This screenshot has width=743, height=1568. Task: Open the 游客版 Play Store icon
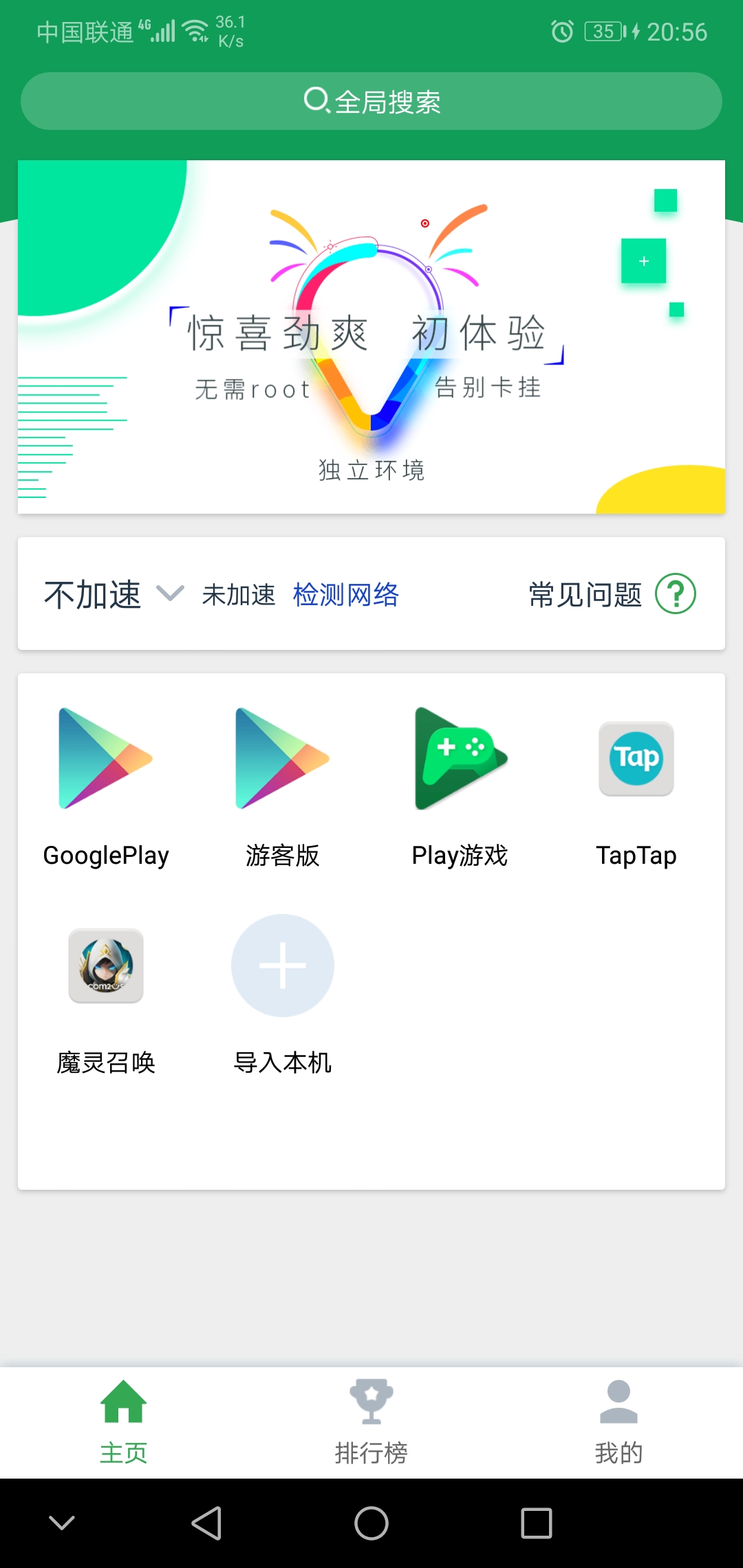[283, 760]
